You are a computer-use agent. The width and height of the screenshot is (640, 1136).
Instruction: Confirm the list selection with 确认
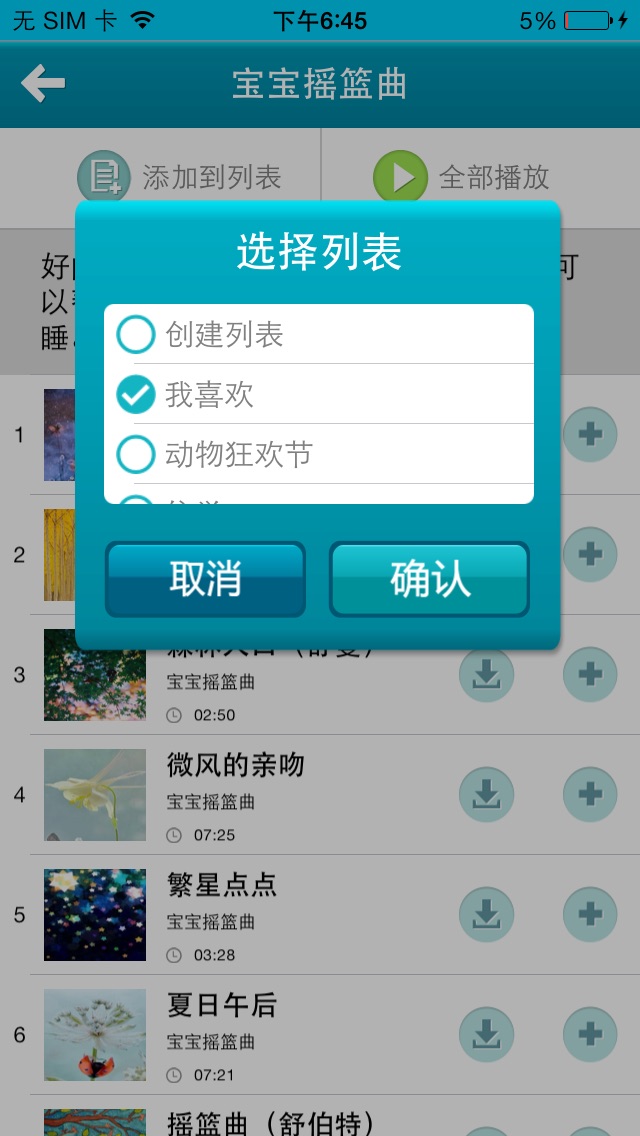coord(429,579)
